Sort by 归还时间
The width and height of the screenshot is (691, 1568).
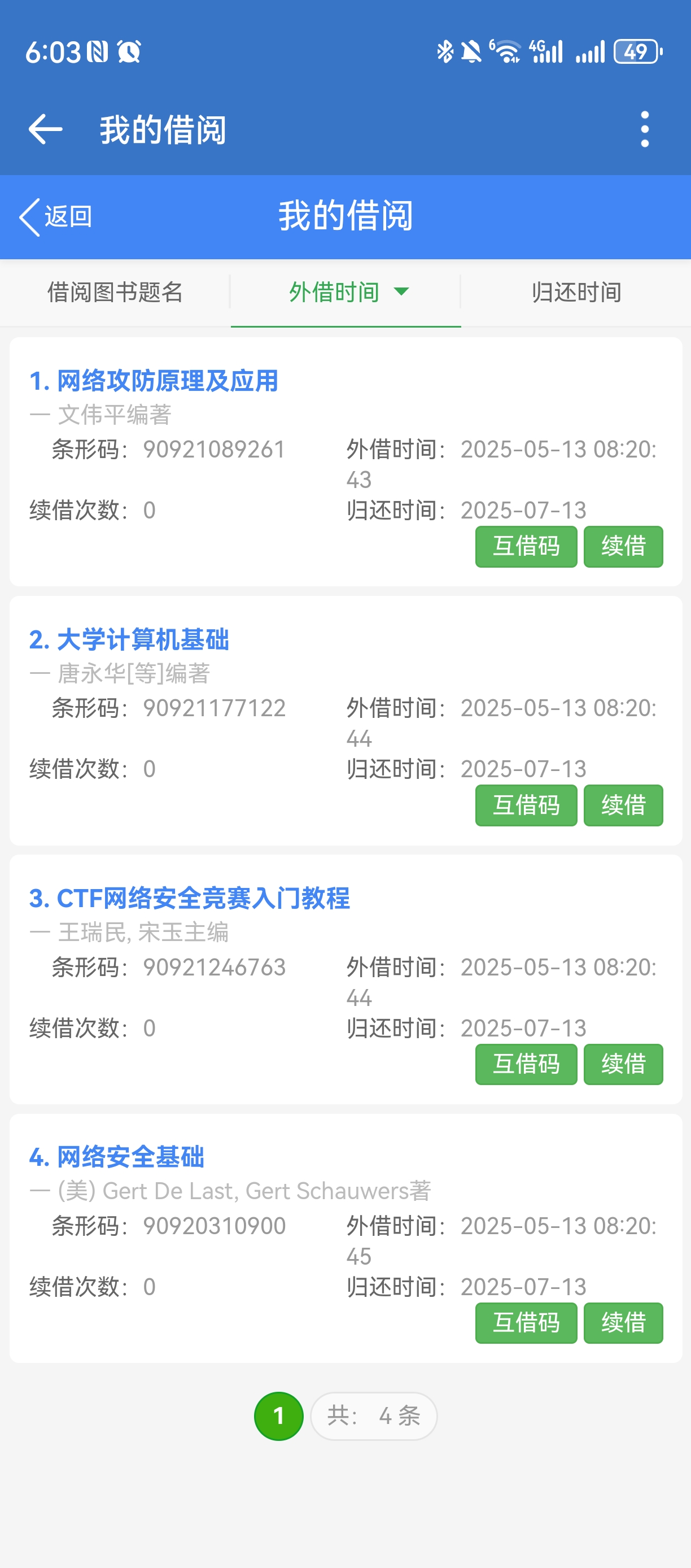tap(576, 293)
